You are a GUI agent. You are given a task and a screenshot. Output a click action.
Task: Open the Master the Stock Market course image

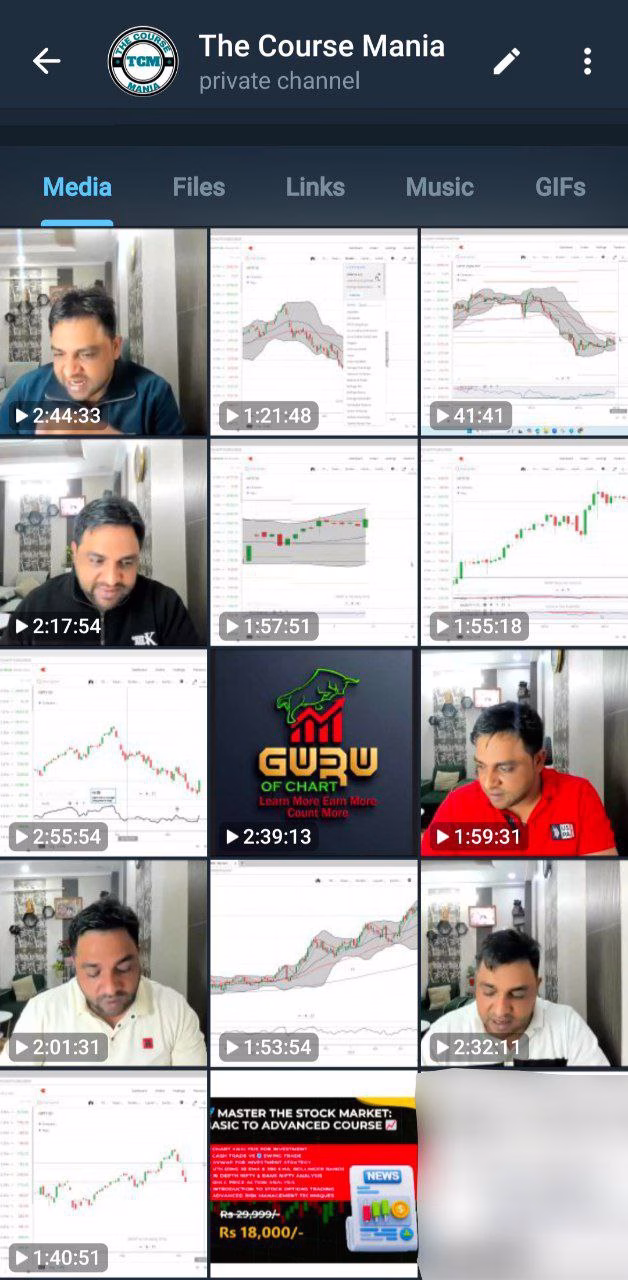pyautogui.click(x=313, y=1173)
